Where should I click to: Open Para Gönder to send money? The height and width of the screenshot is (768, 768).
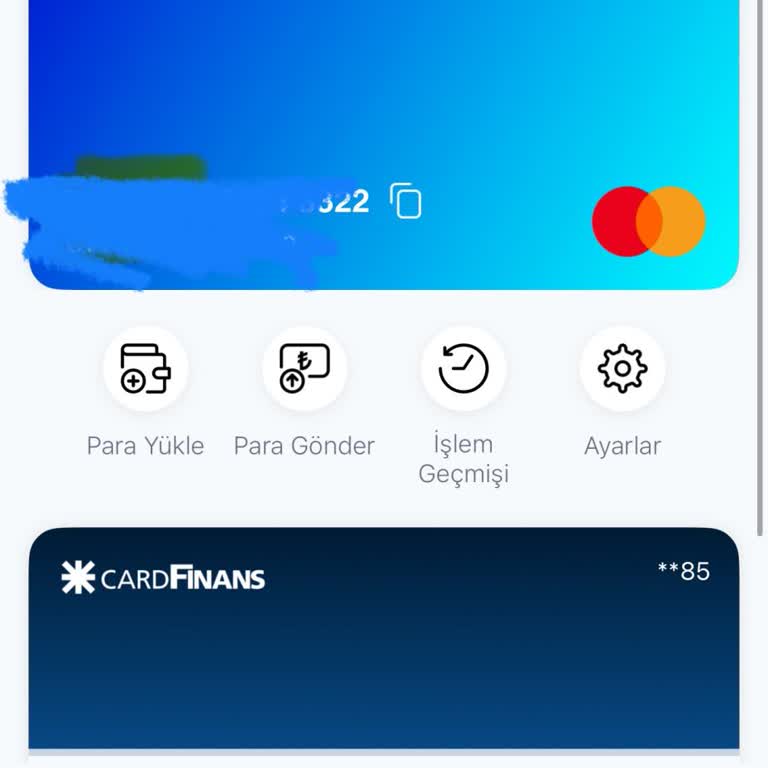coord(304,369)
